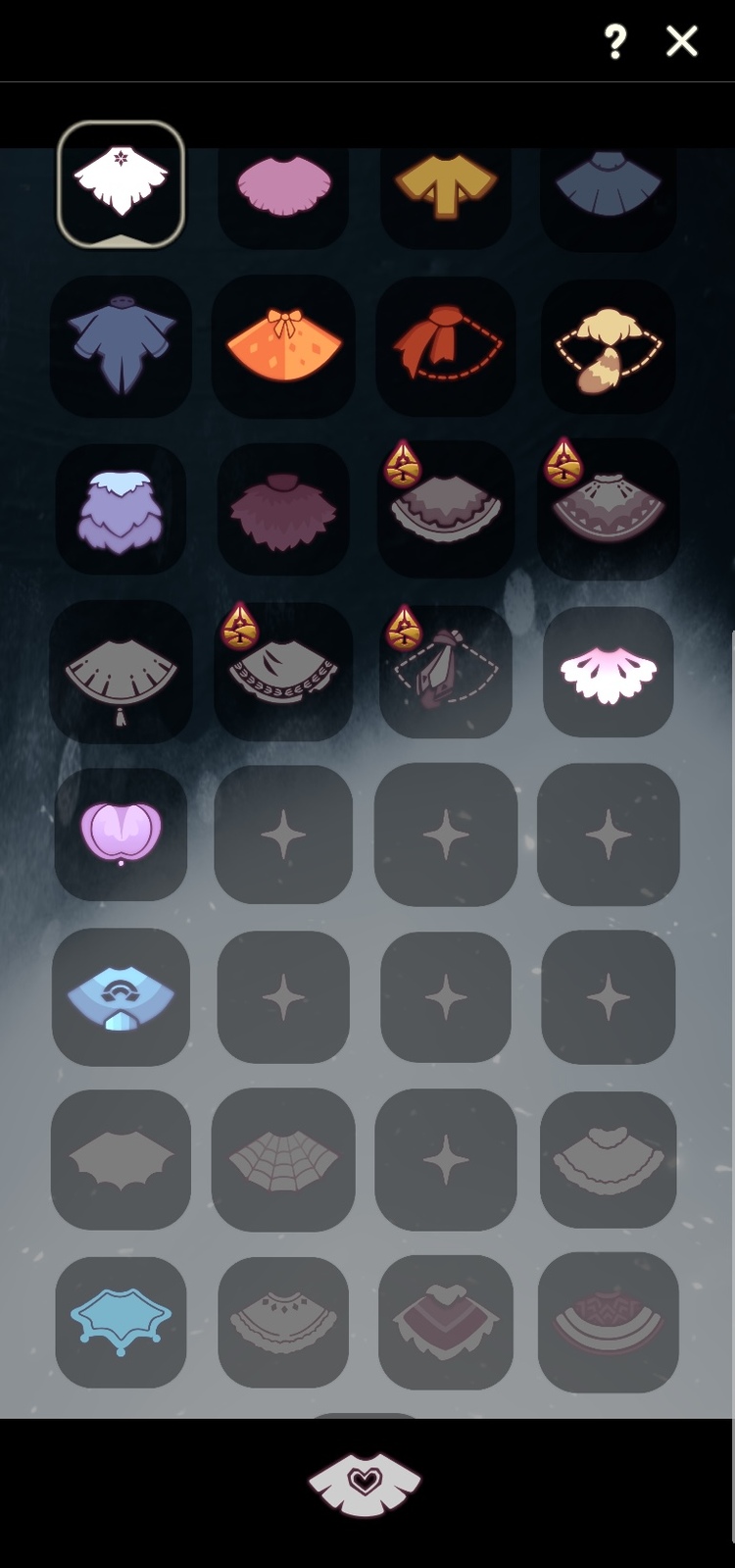This screenshot has height=1568, width=735.
Task: Choose the purple lotus flower cape
Action: pyautogui.click(x=121, y=835)
